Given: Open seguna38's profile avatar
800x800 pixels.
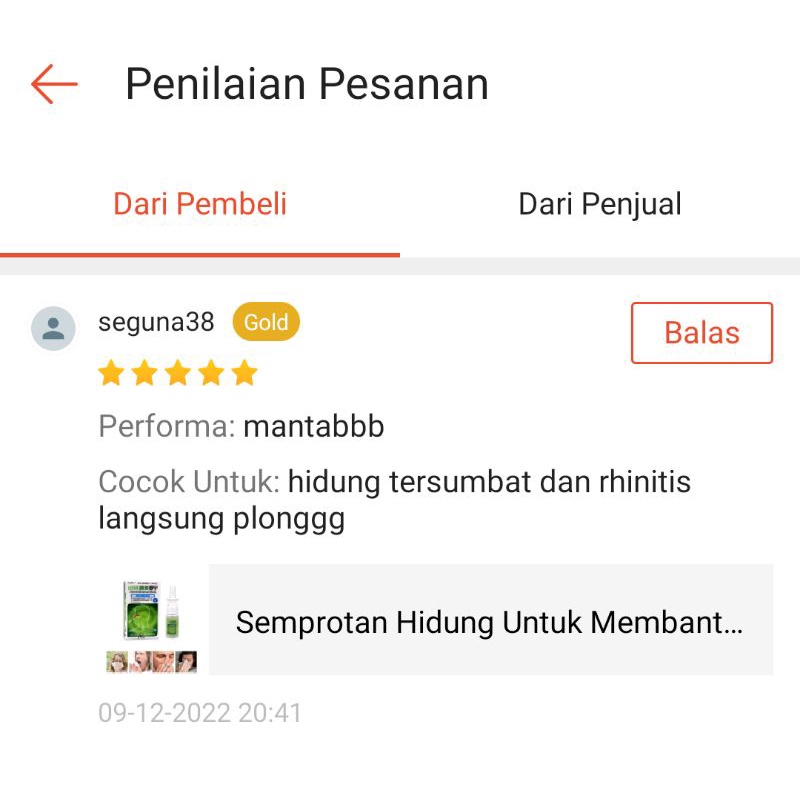Looking at the screenshot, I should (53, 328).
